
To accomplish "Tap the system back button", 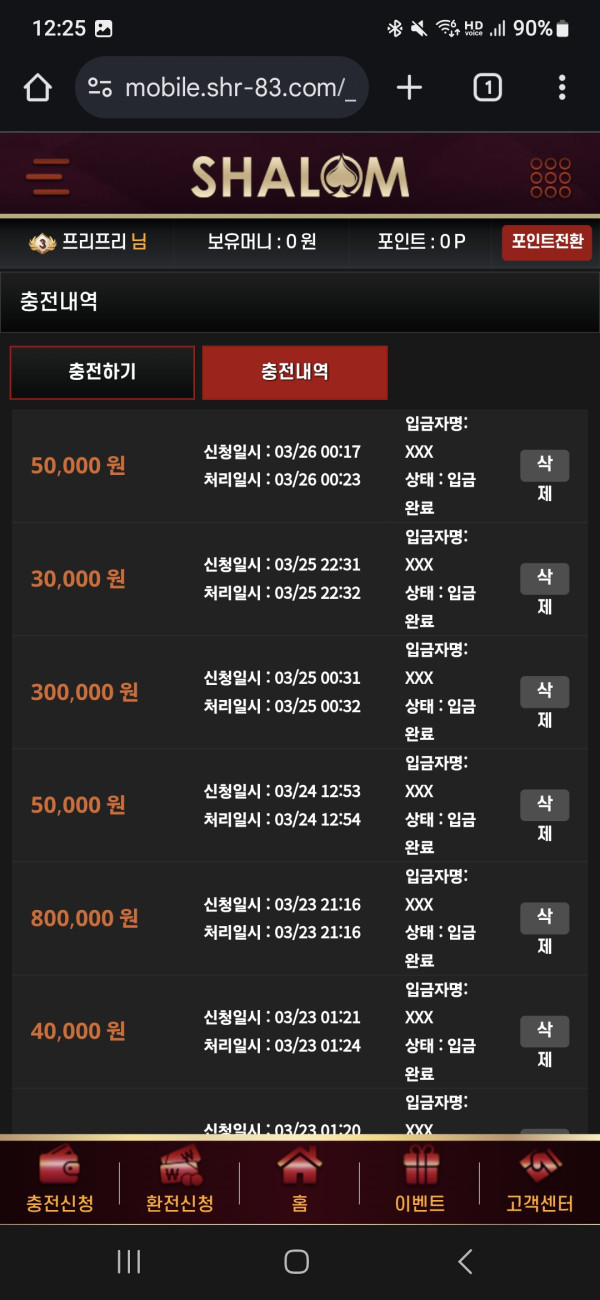I will pos(465,1262).
